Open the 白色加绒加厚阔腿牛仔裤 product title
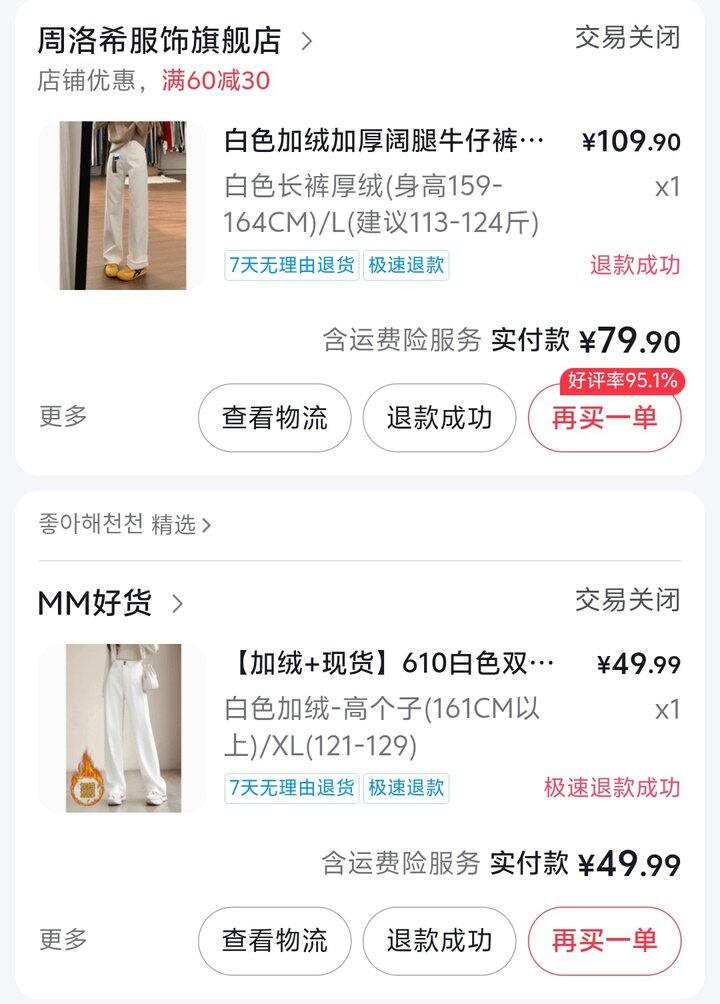This screenshot has width=720, height=1004. point(385,141)
